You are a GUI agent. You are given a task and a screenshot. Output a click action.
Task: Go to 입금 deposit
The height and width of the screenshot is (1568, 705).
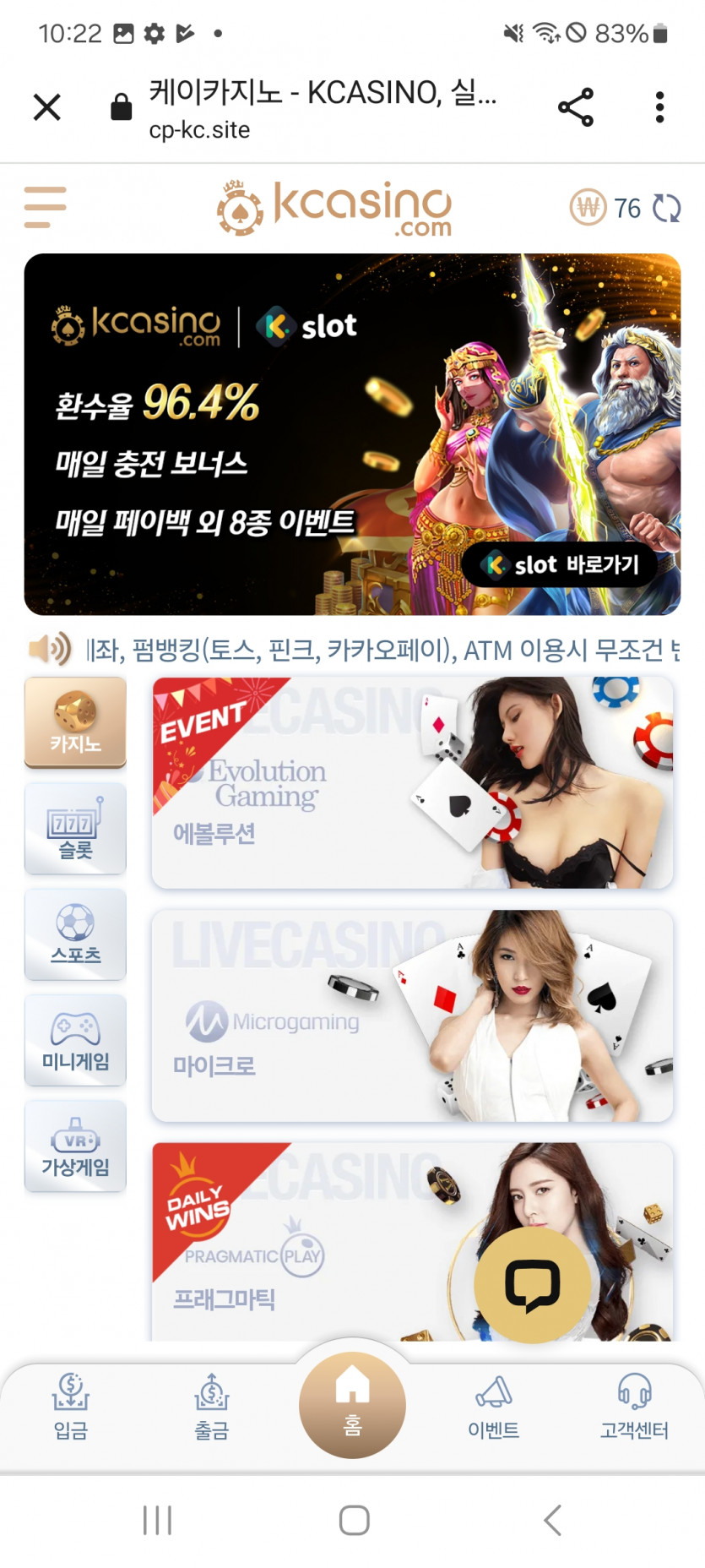tap(71, 1407)
